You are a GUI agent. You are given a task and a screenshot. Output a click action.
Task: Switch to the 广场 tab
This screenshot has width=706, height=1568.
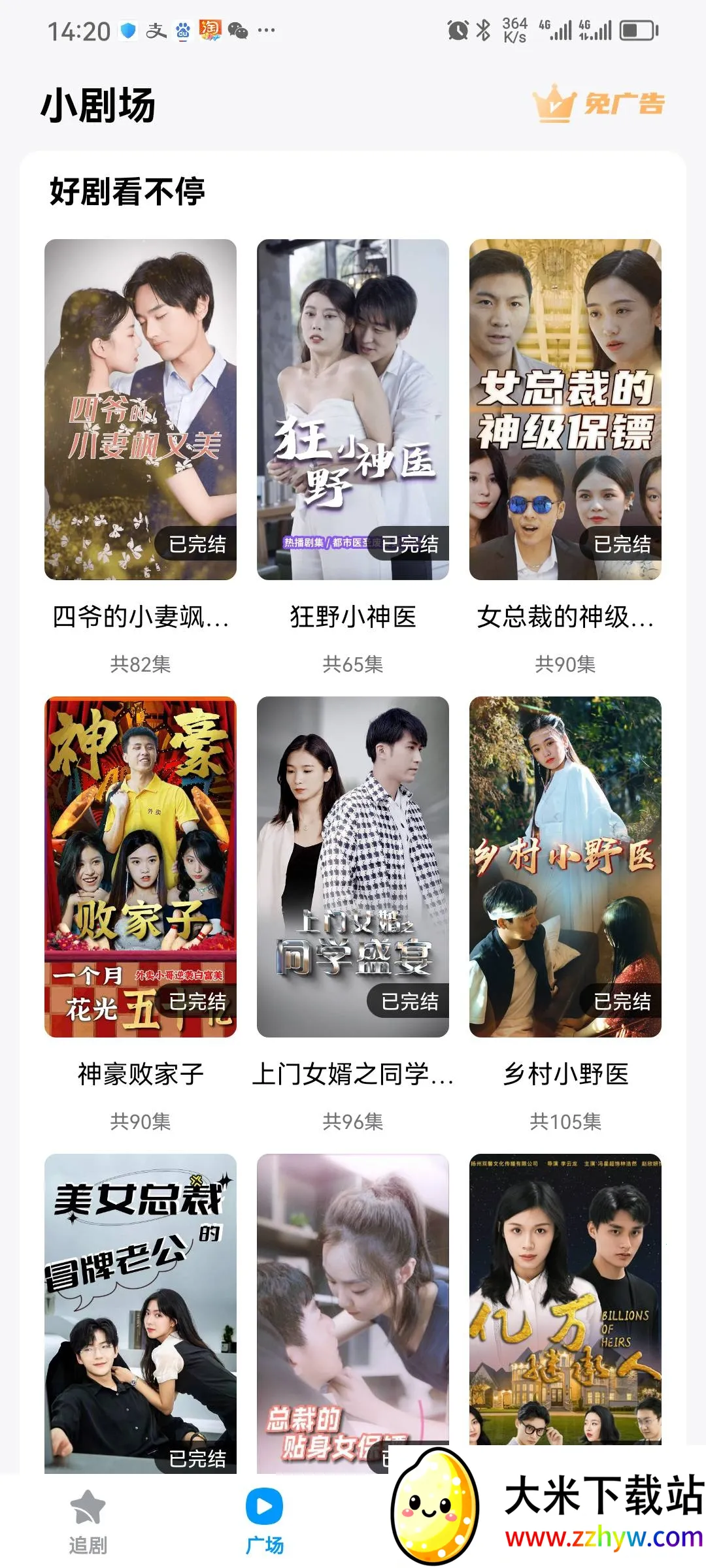[x=265, y=1521]
